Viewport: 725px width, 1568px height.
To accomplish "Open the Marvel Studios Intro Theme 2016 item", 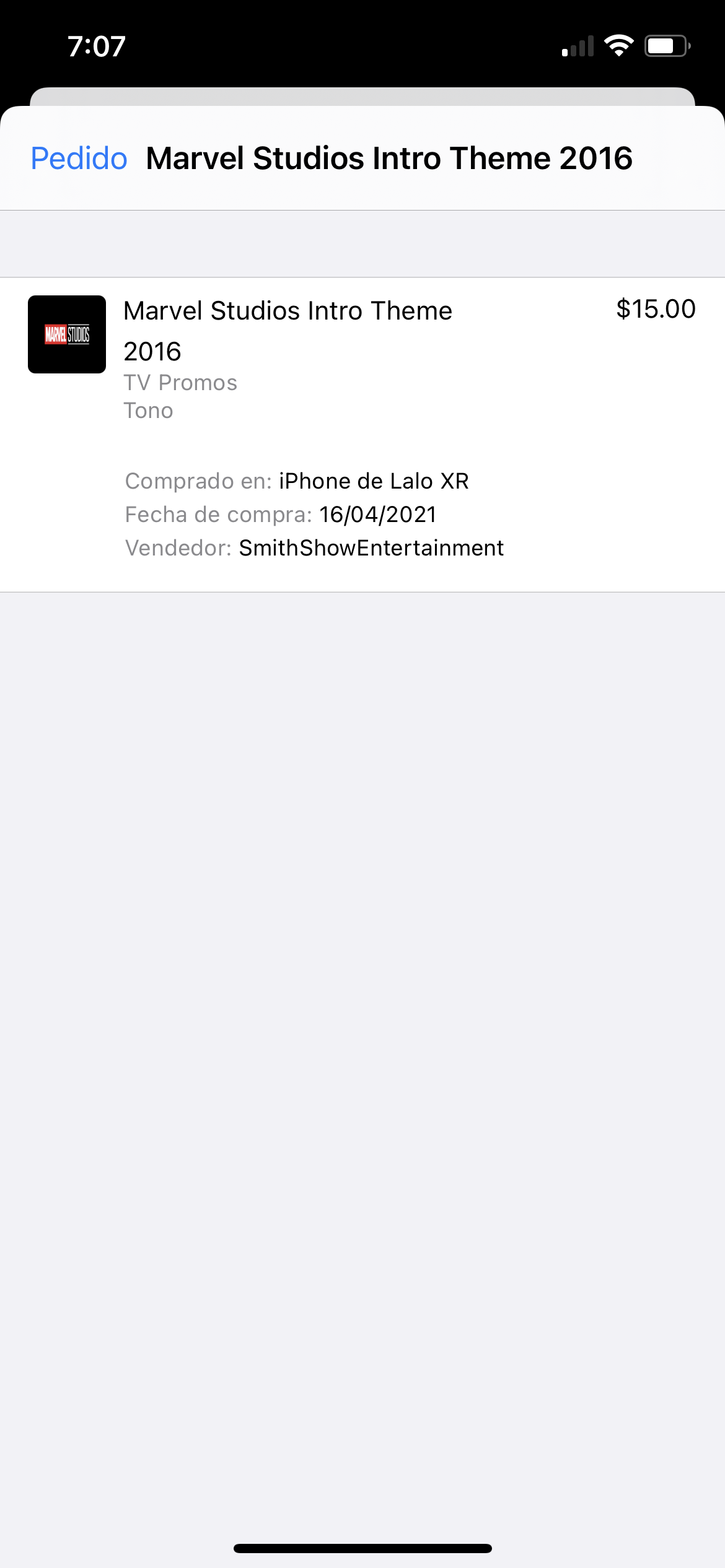I will [288, 331].
